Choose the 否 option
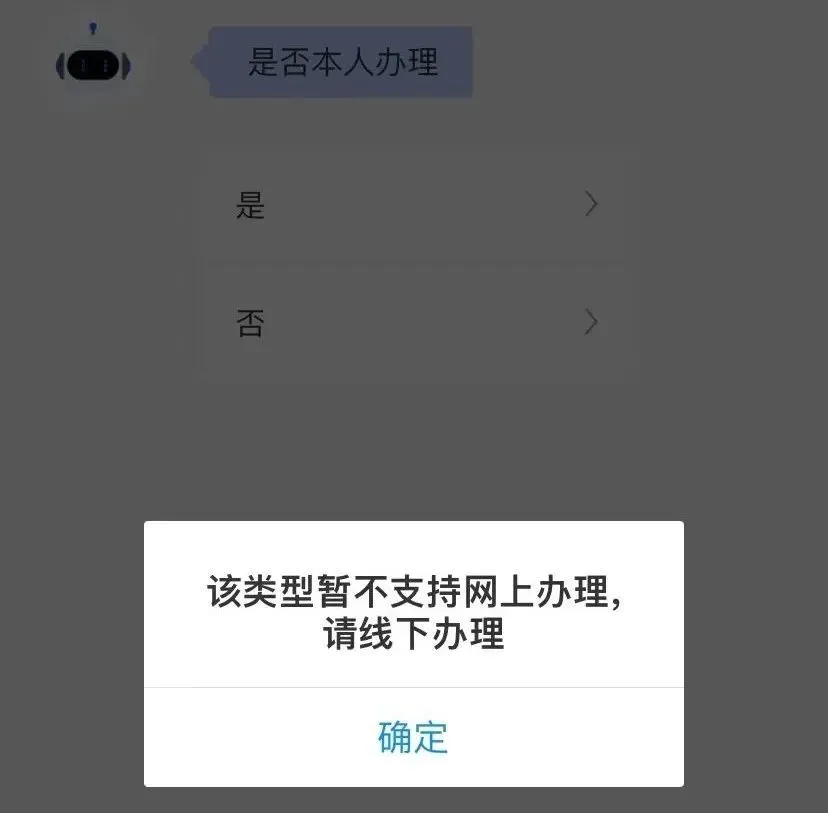 pyautogui.click(x=415, y=323)
